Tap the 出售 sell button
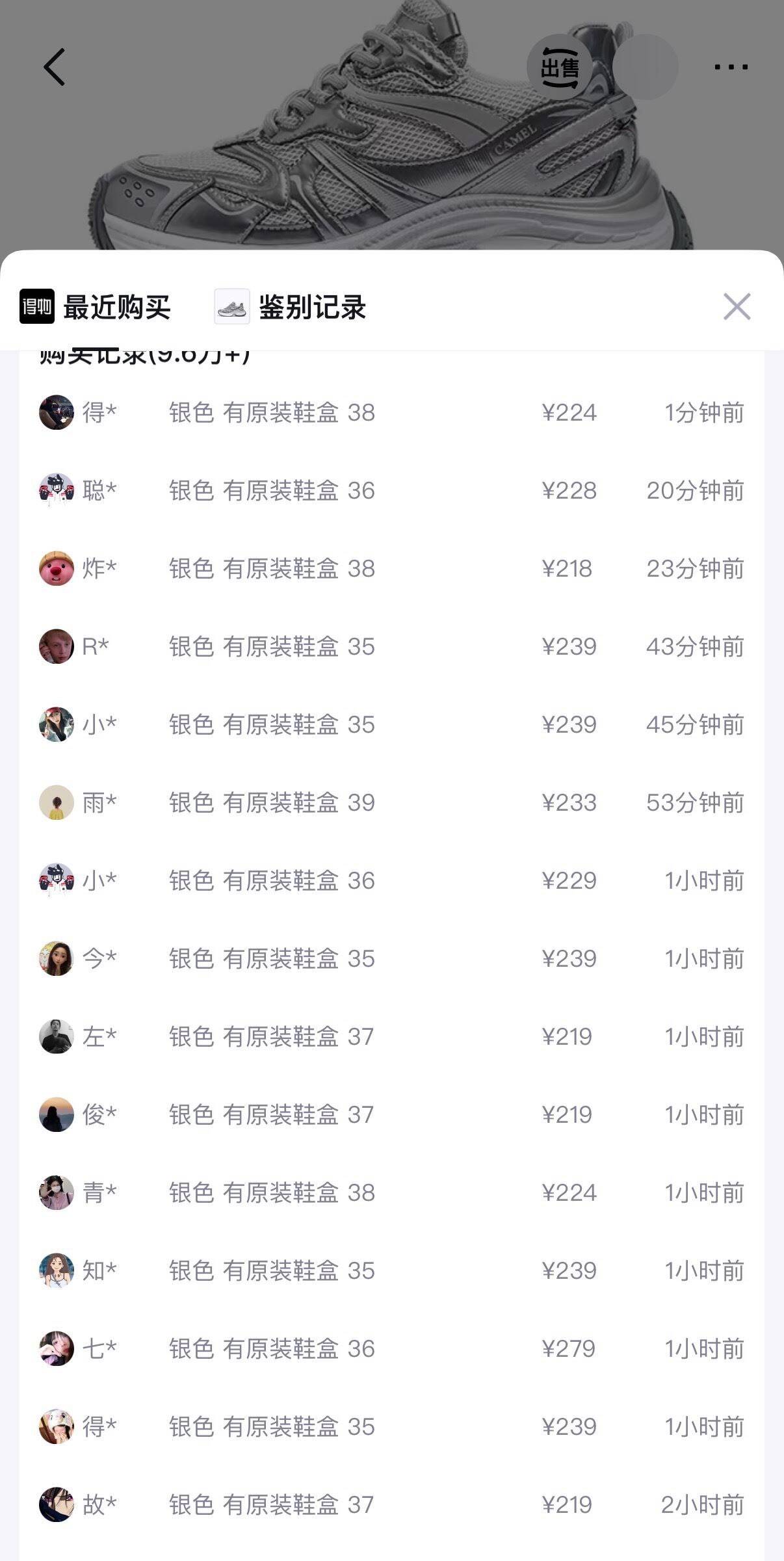Image resolution: width=784 pixels, height=1561 pixels. pyautogui.click(x=559, y=67)
